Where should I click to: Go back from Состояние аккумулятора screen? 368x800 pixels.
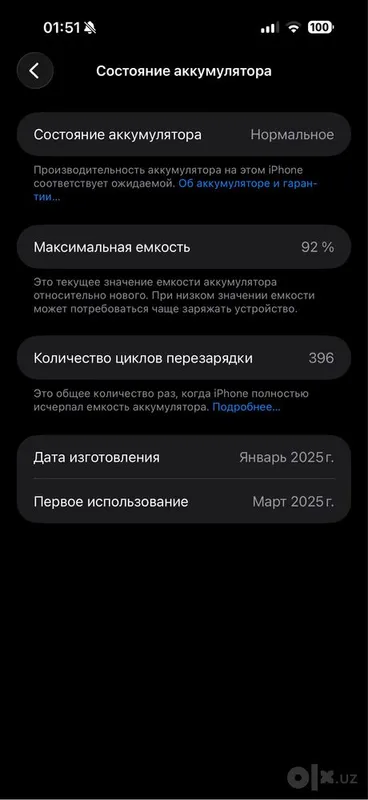(35, 71)
